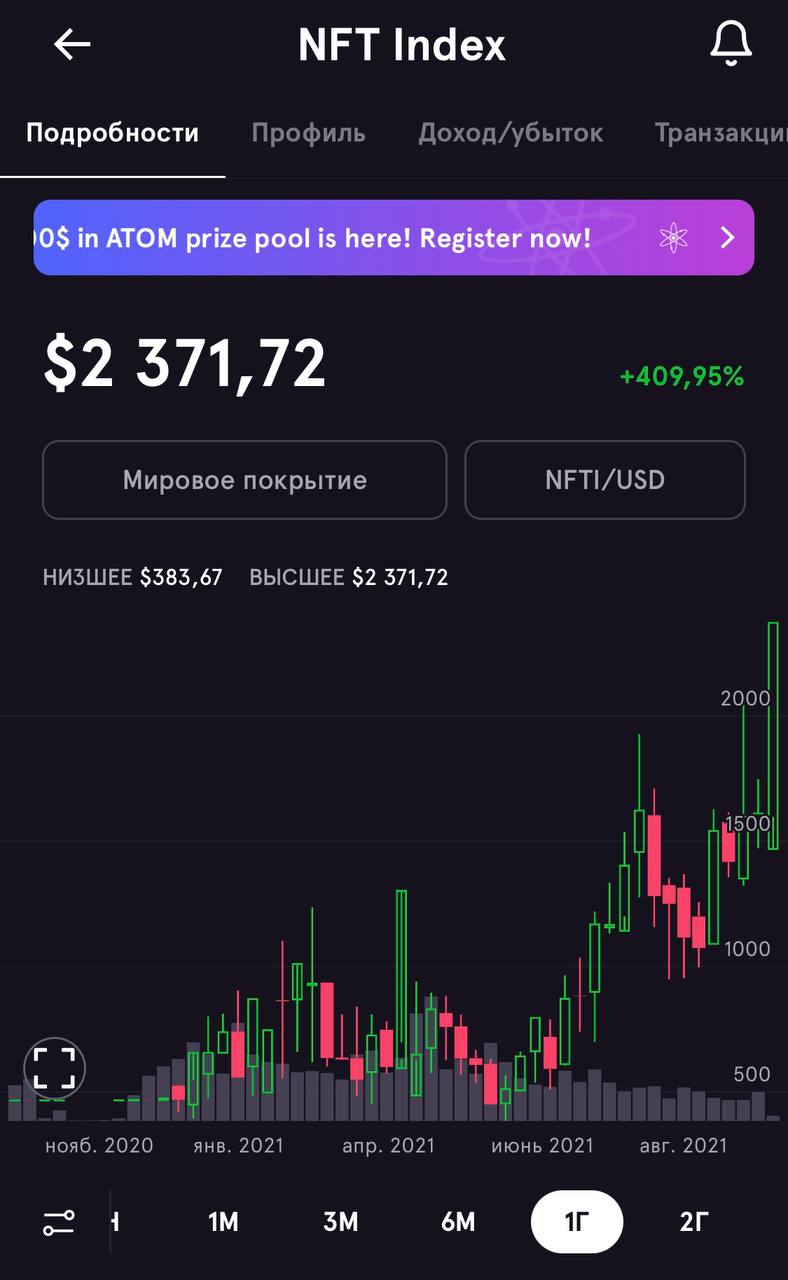Switch to the Профиль tab
The image size is (788, 1280).
[x=308, y=133]
